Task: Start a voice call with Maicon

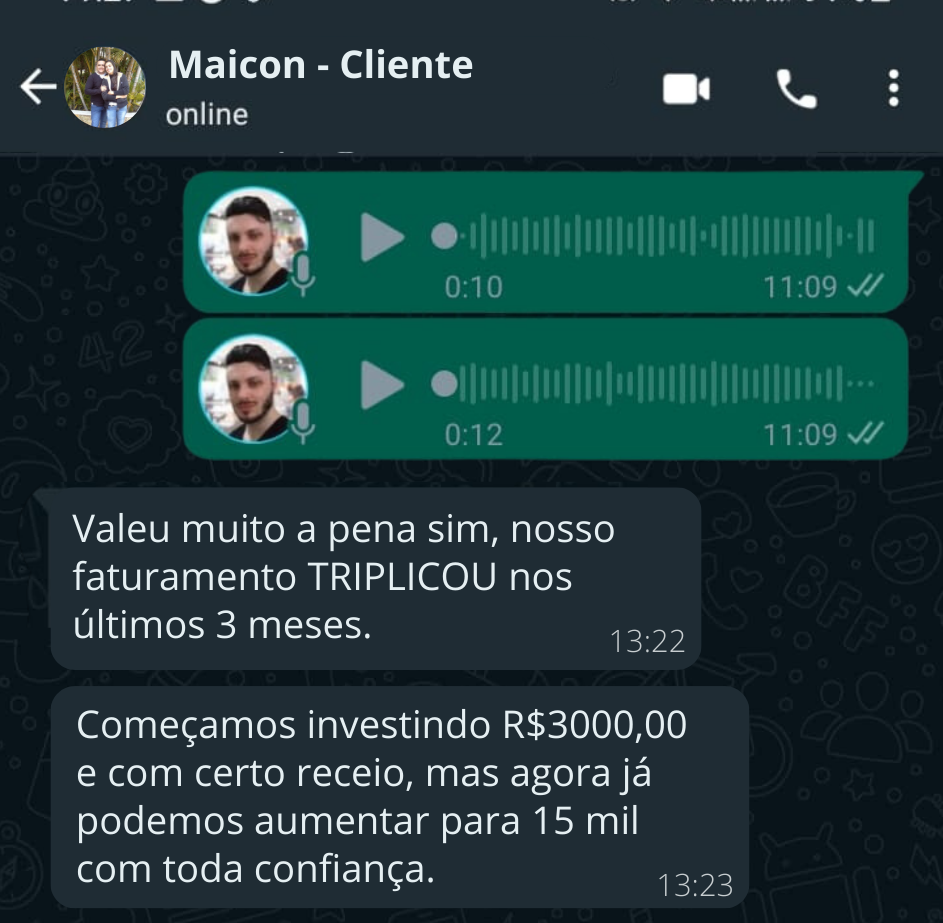Action: tap(796, 89)
